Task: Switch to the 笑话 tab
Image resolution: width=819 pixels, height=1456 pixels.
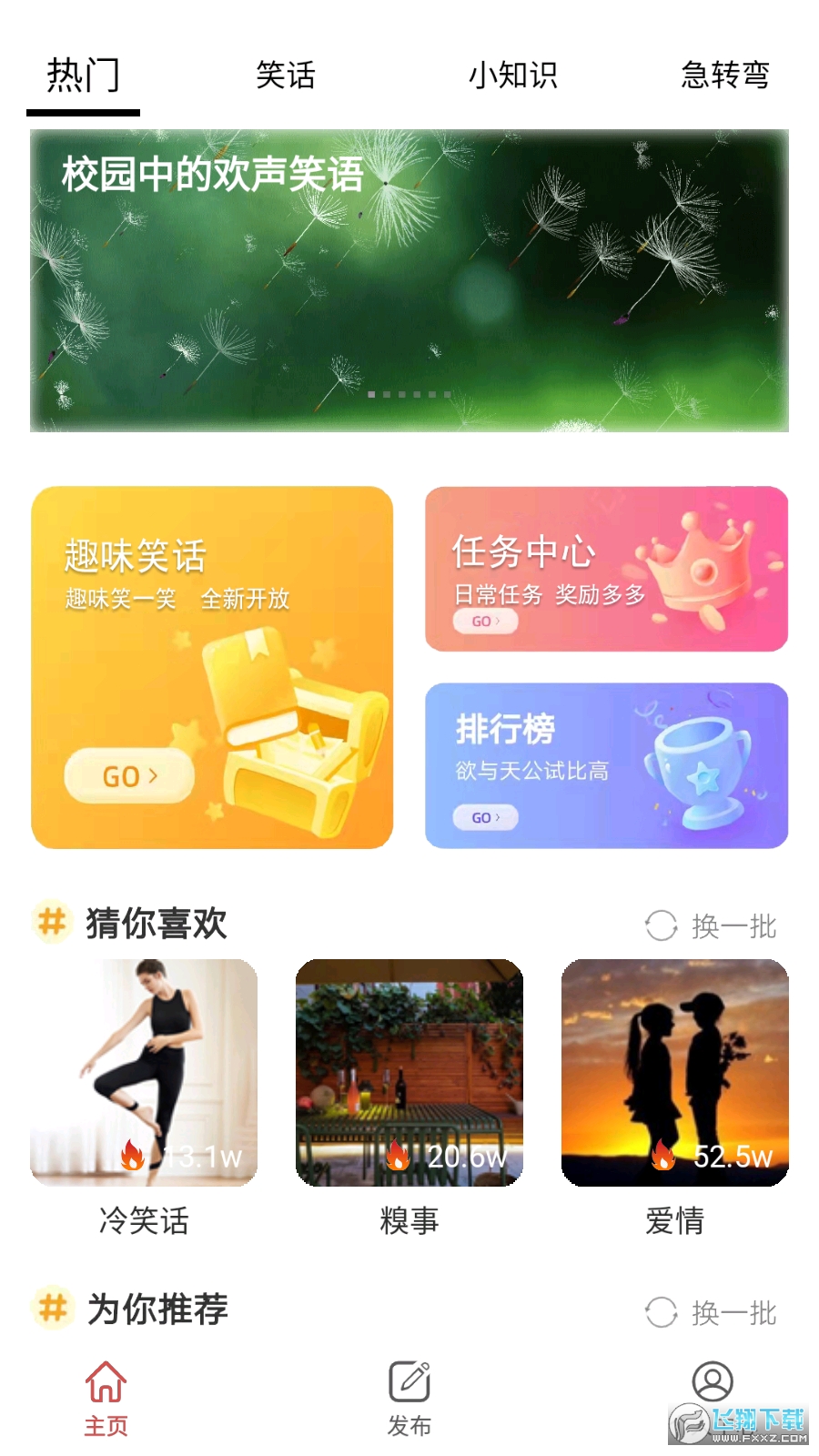Action: pyautogui.click(x=286, y=75)
